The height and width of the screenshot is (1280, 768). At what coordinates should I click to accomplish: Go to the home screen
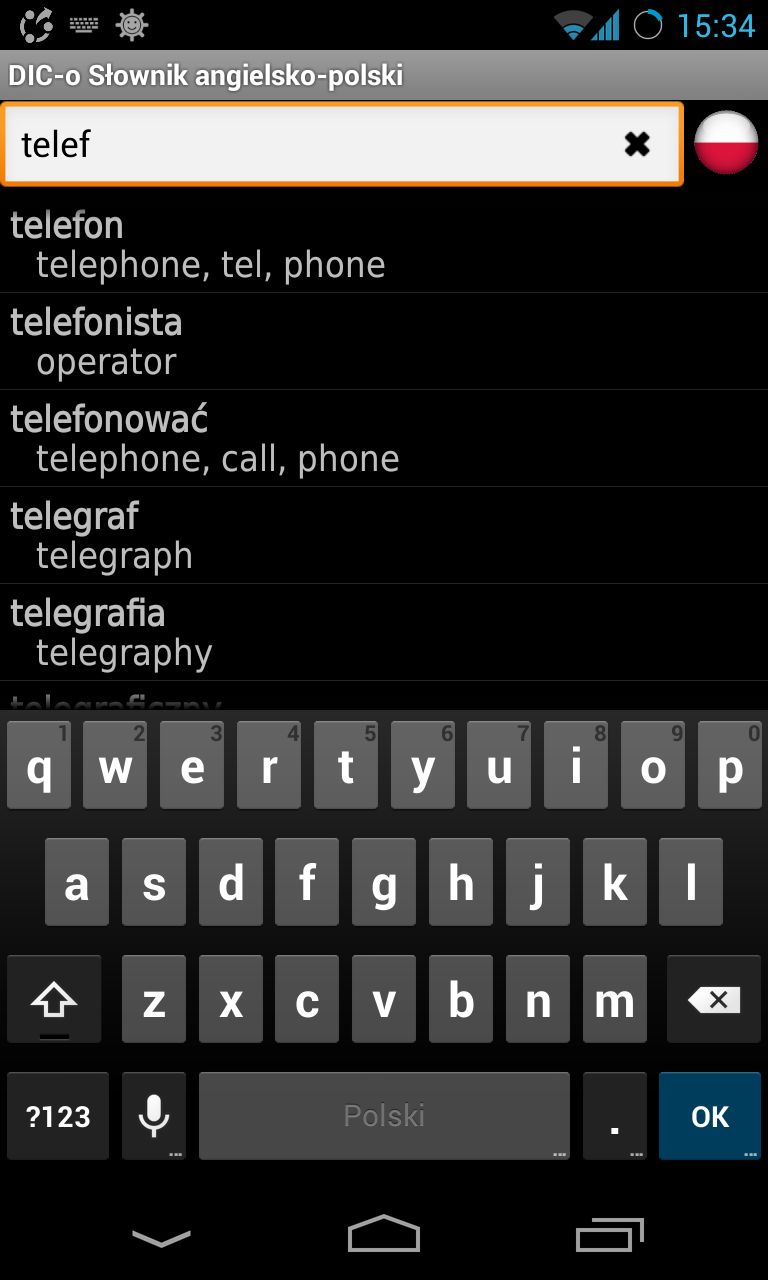click(x=384, y=1235)
